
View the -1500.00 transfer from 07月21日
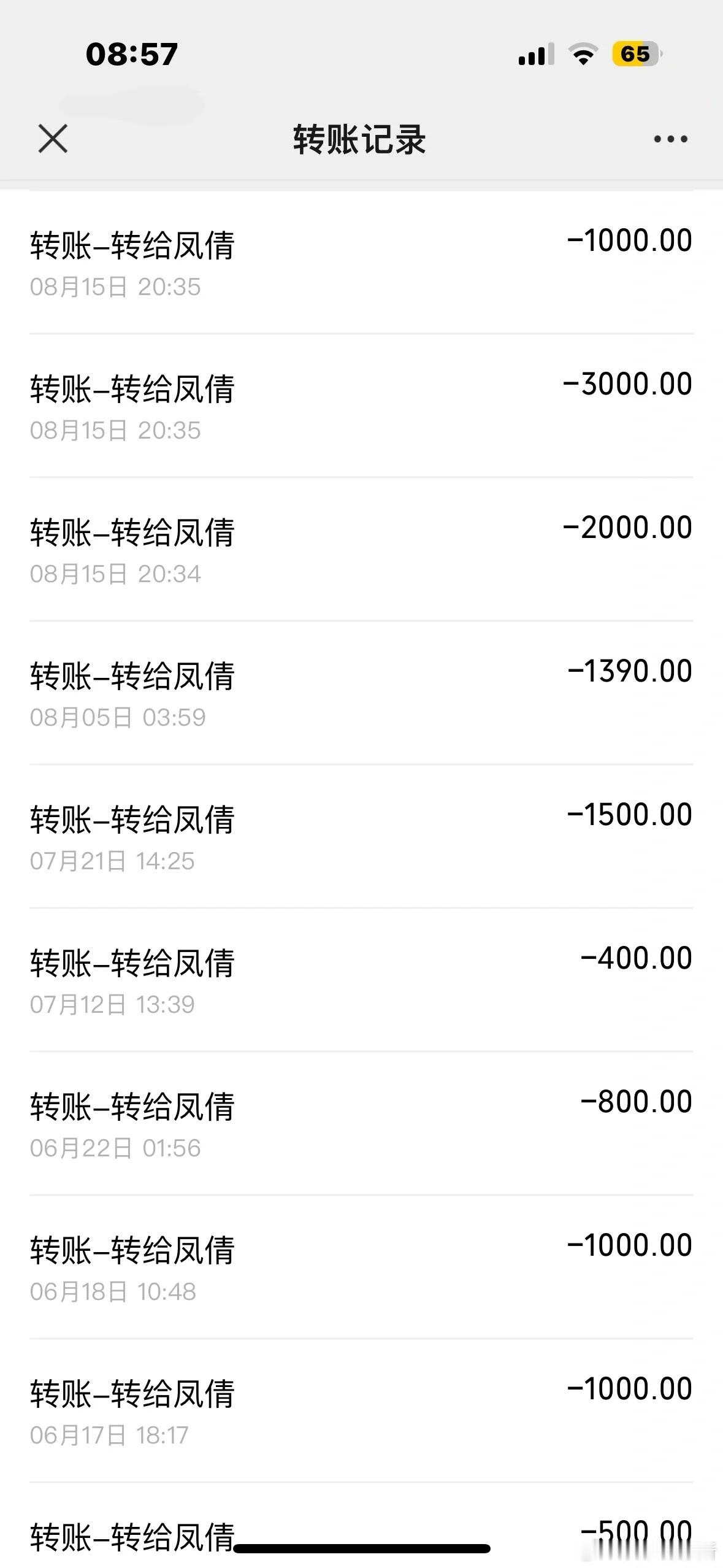361,836
